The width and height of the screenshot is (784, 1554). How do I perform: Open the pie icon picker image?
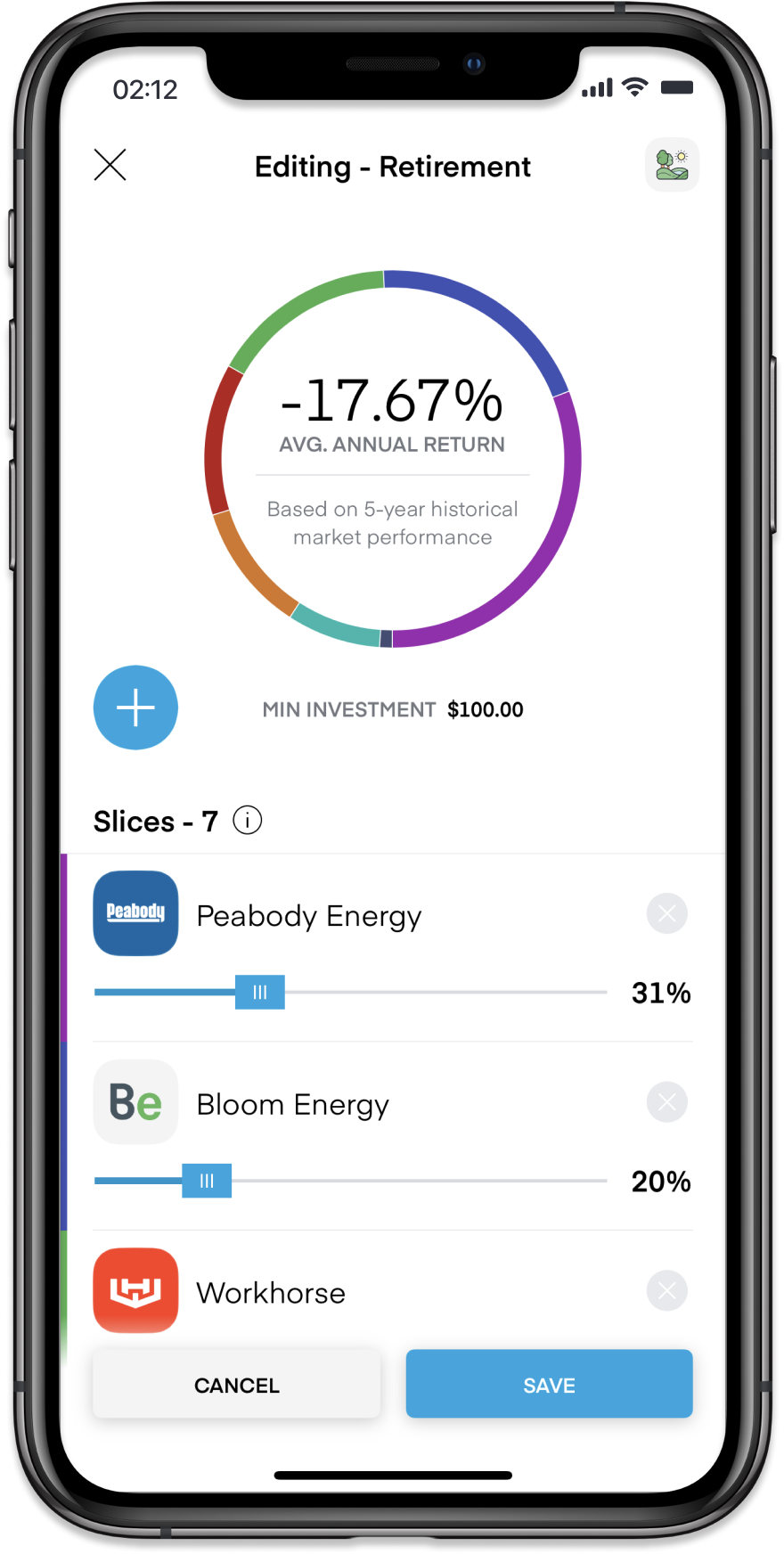pos(672,165)
